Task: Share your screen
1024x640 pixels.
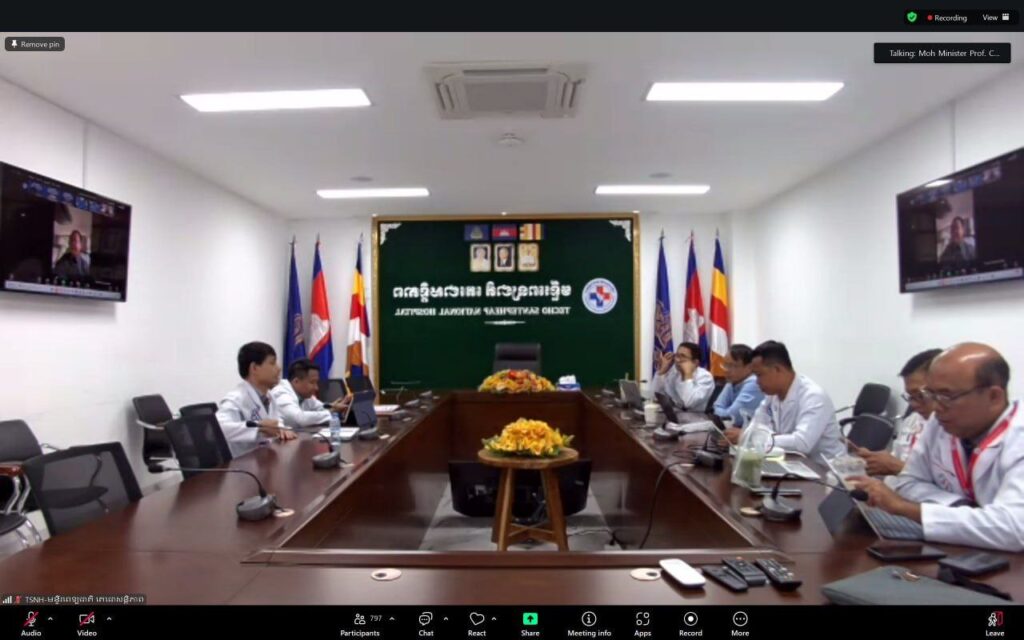Action: [x=530, y=622]
